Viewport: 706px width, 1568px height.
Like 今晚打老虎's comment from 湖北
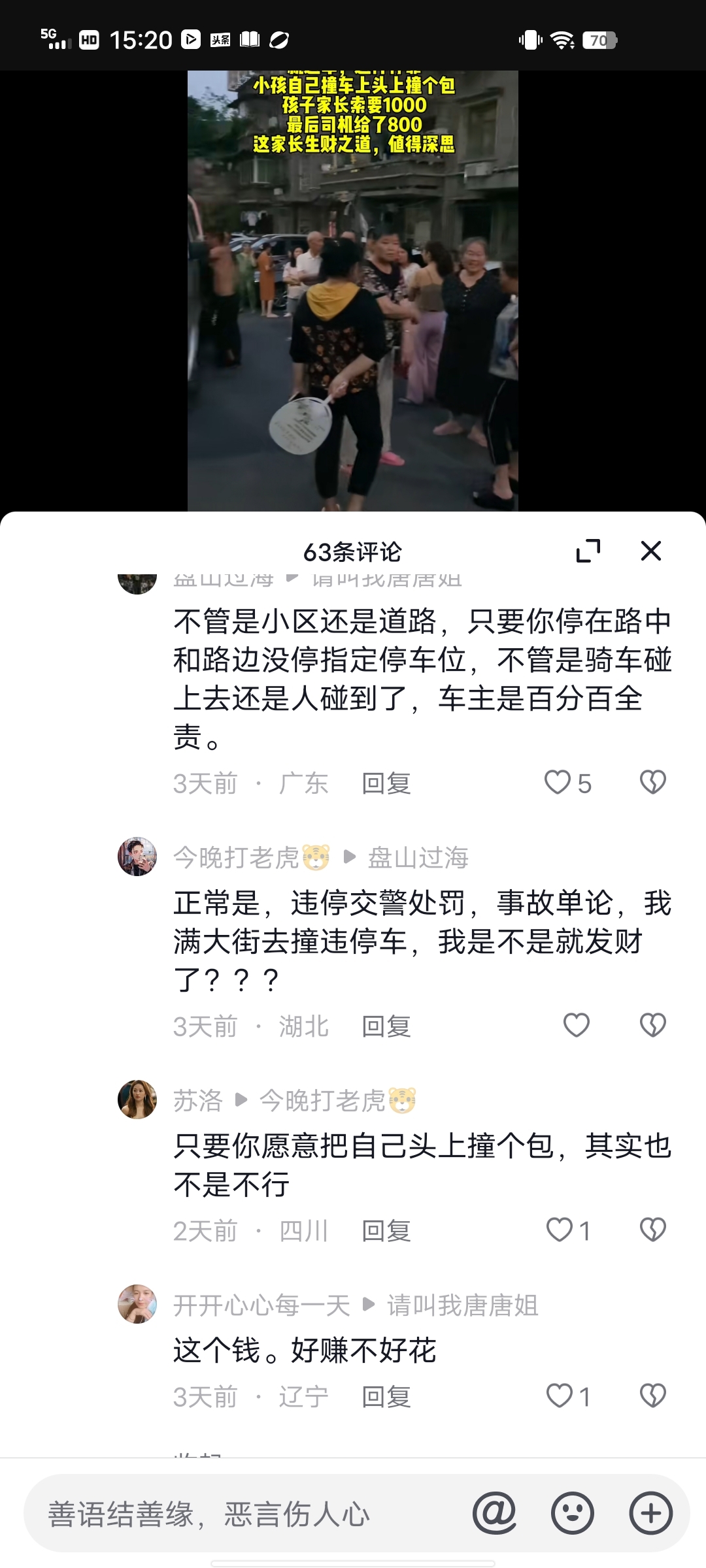click(576, 1025)
